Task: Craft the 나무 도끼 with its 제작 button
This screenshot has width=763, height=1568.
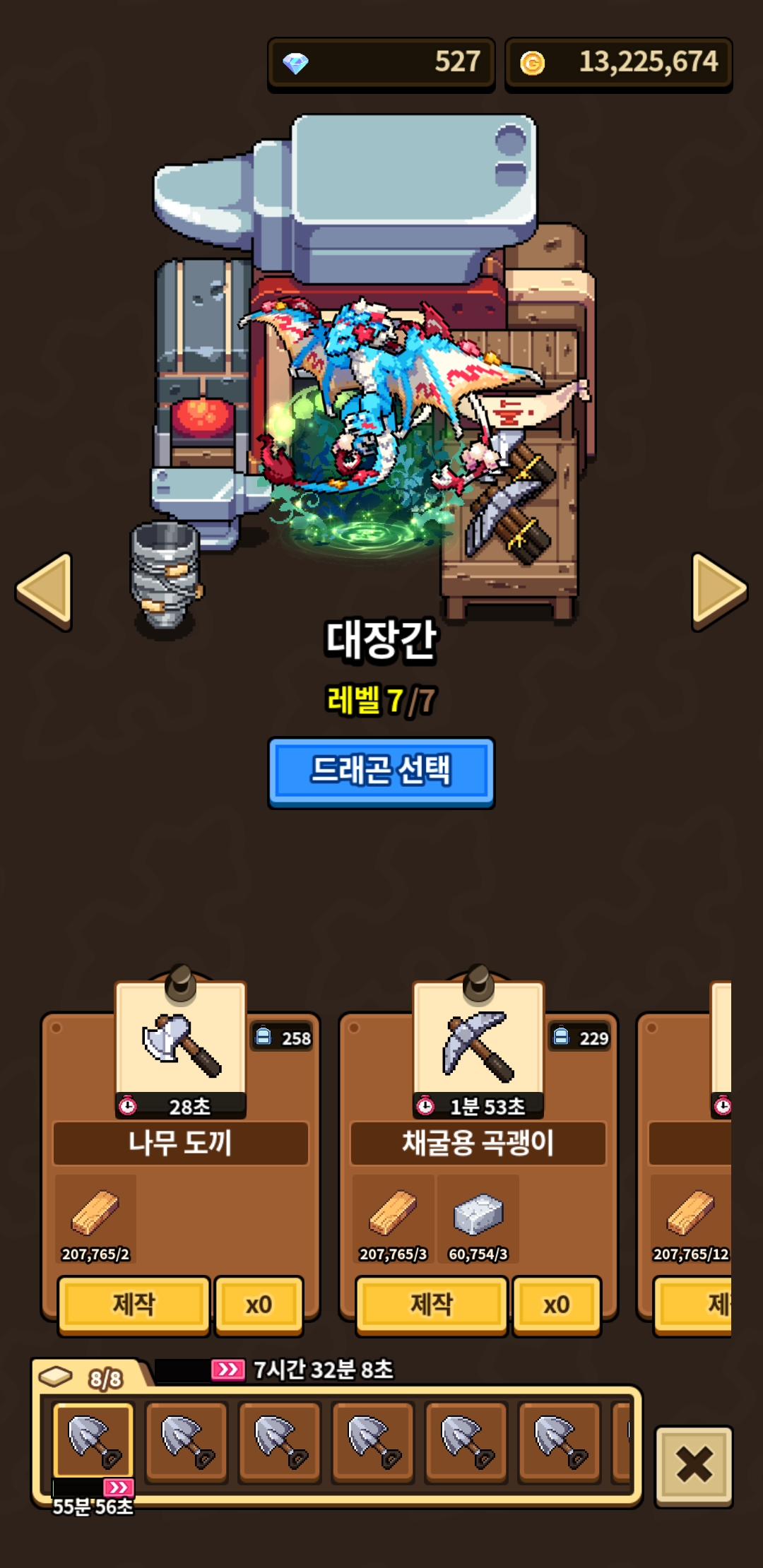Action: (x=134, y=1304)
